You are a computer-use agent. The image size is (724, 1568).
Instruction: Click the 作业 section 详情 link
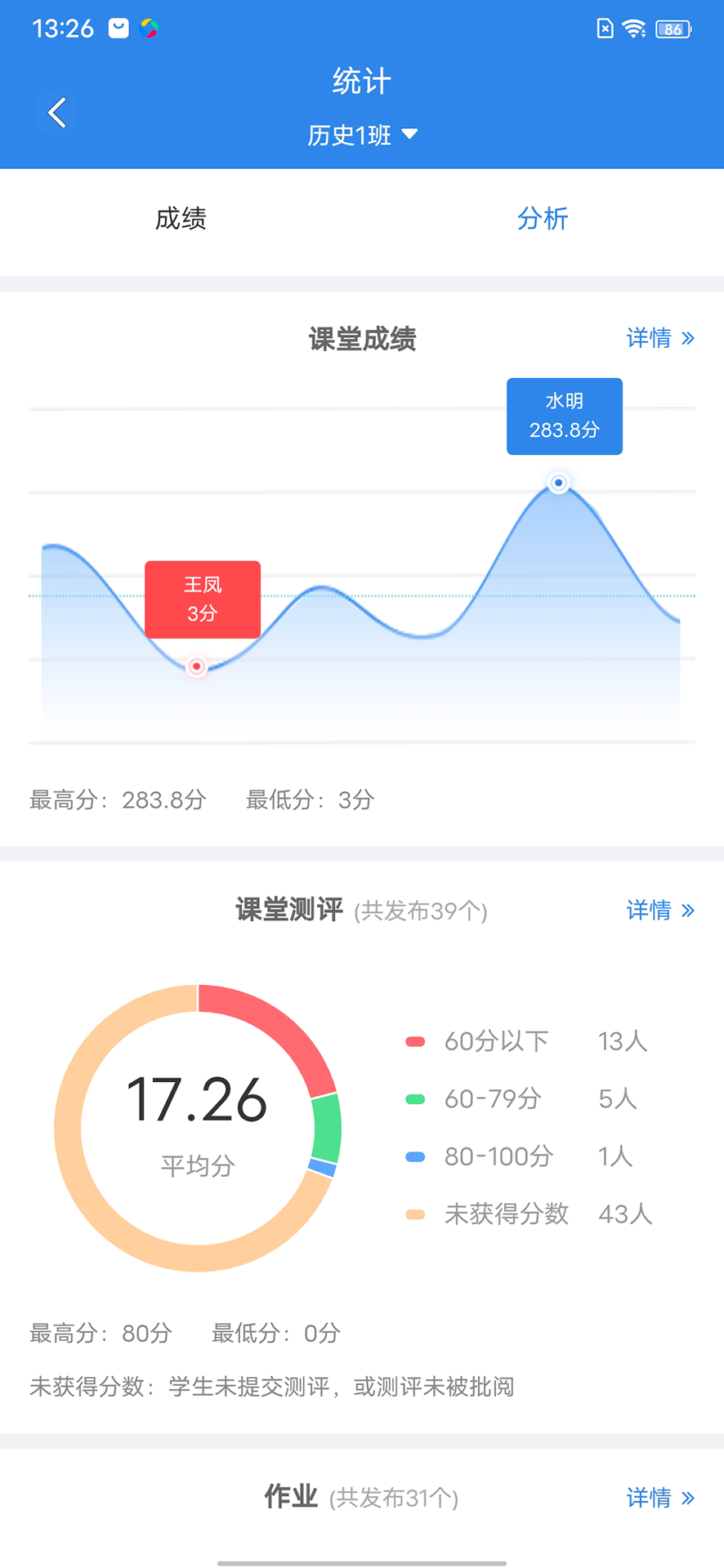click(650, 1497)
